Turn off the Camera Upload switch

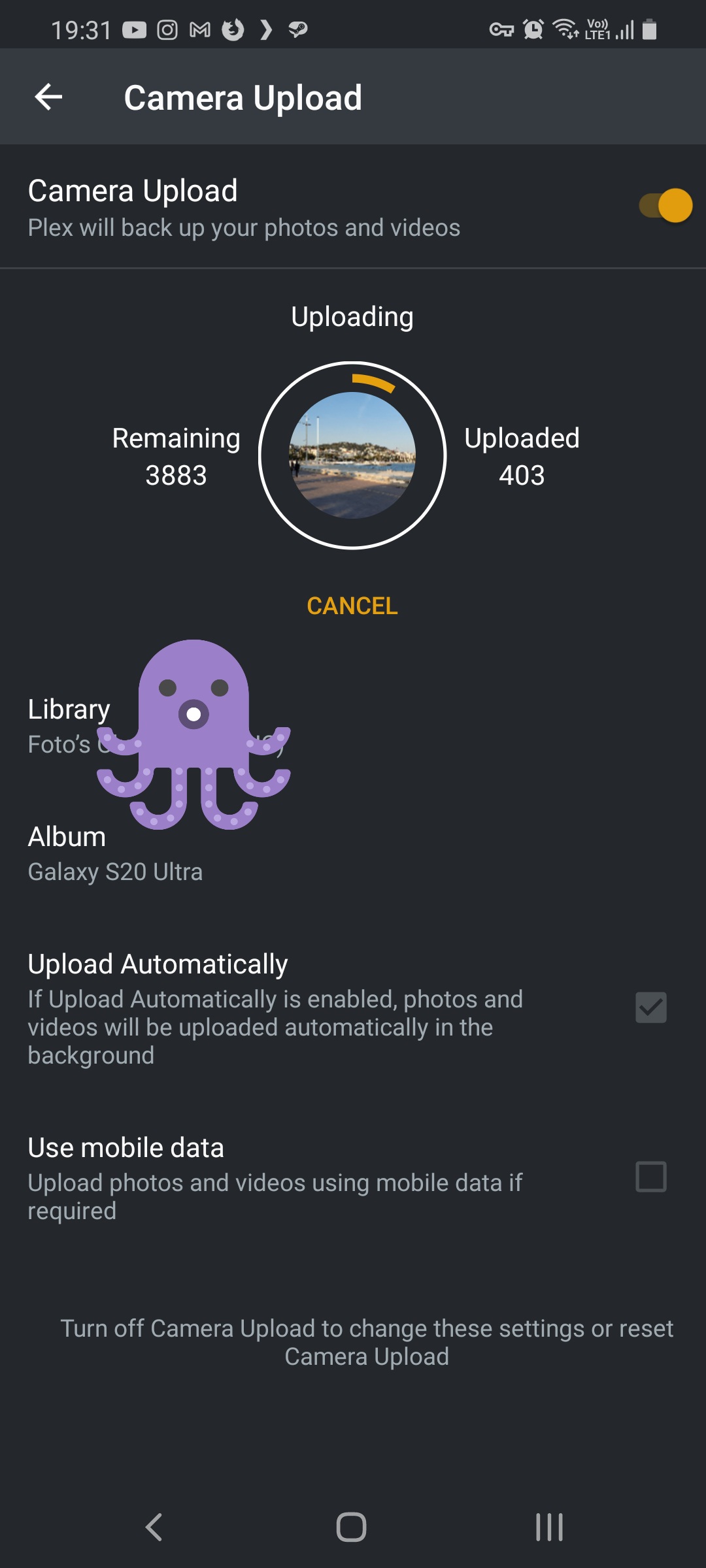[665, 206]
